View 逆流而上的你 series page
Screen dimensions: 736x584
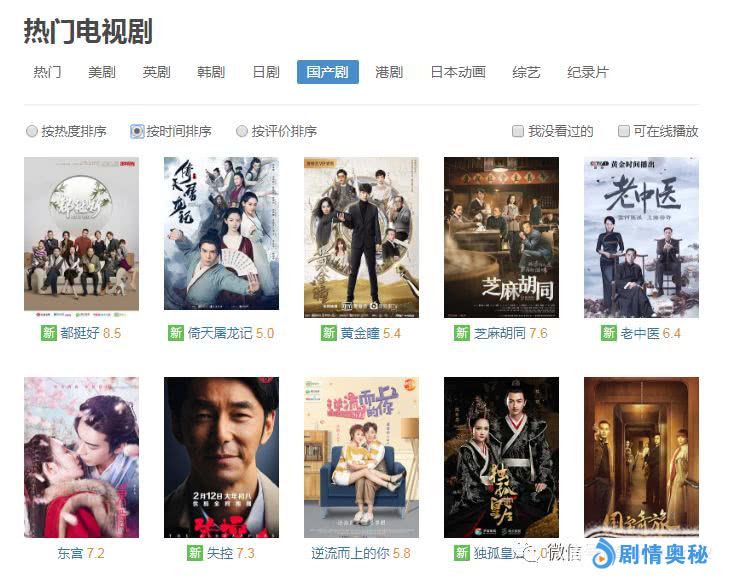click(361, 457)
